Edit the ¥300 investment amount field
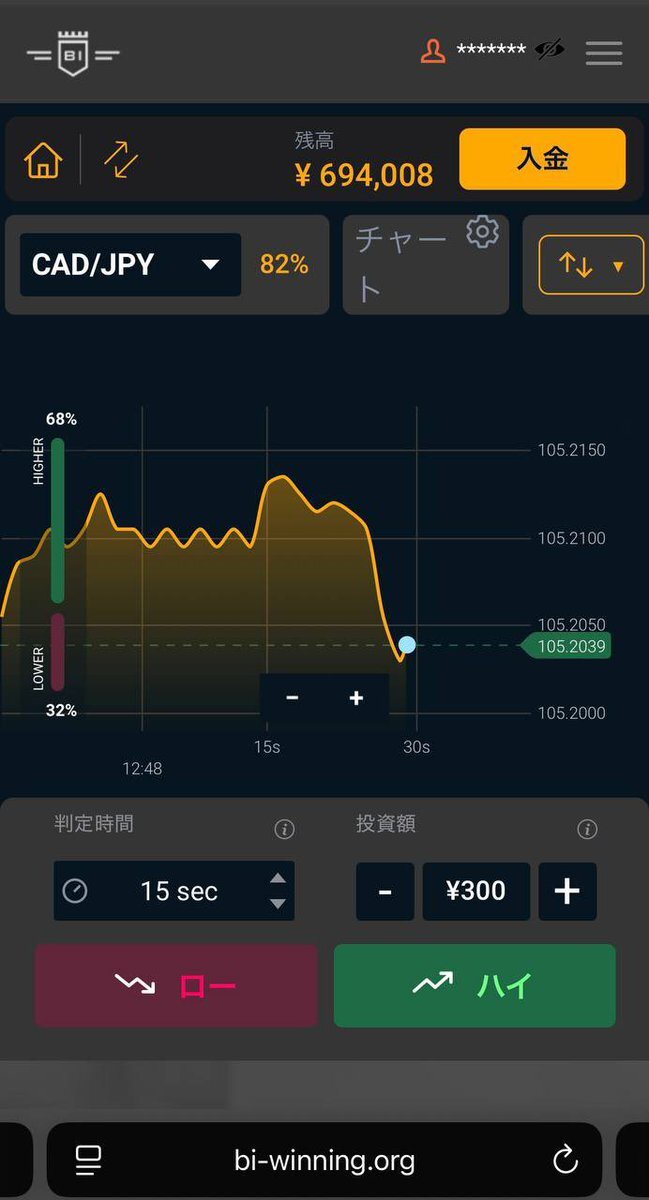649x1200 pixels. pos(476,891)
